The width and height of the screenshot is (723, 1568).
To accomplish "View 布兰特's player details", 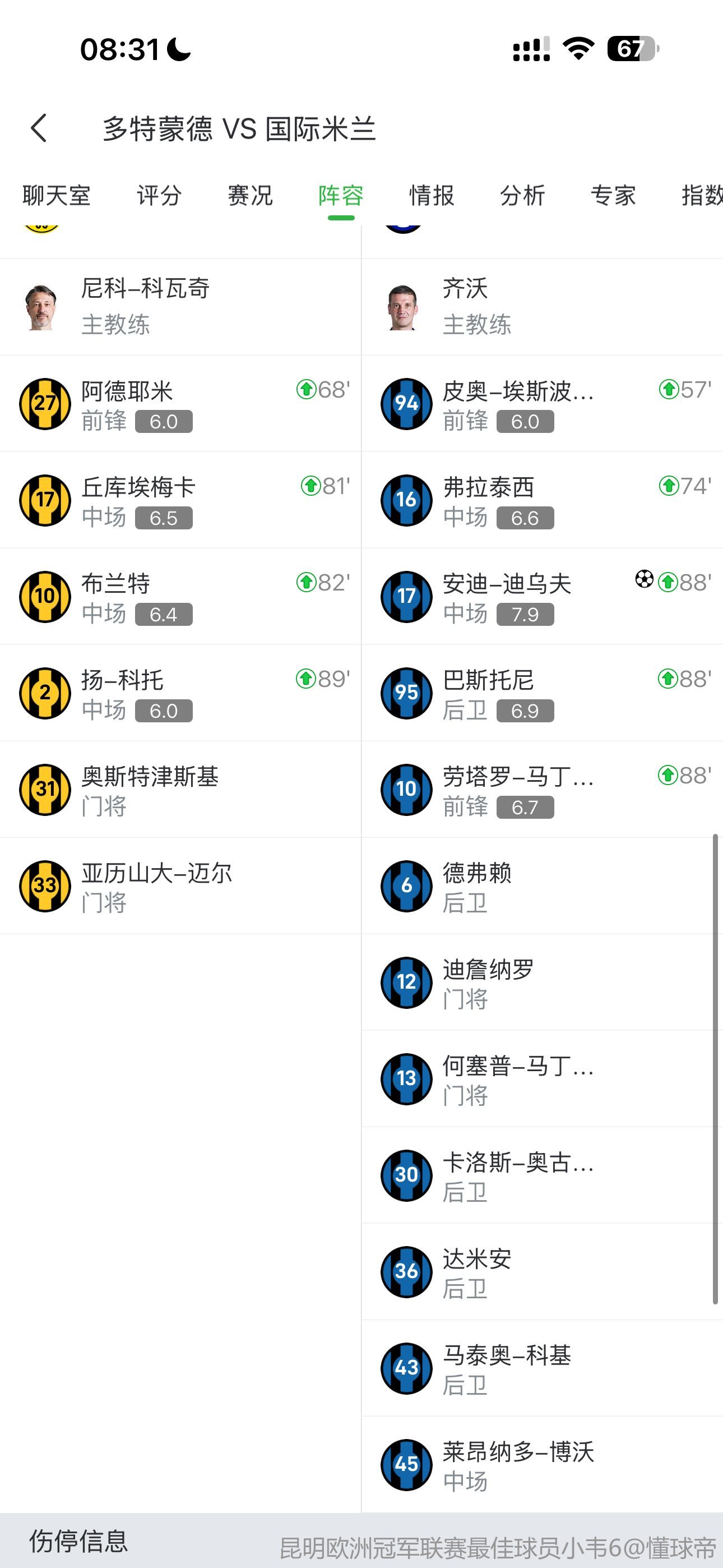I will point(115,596).
